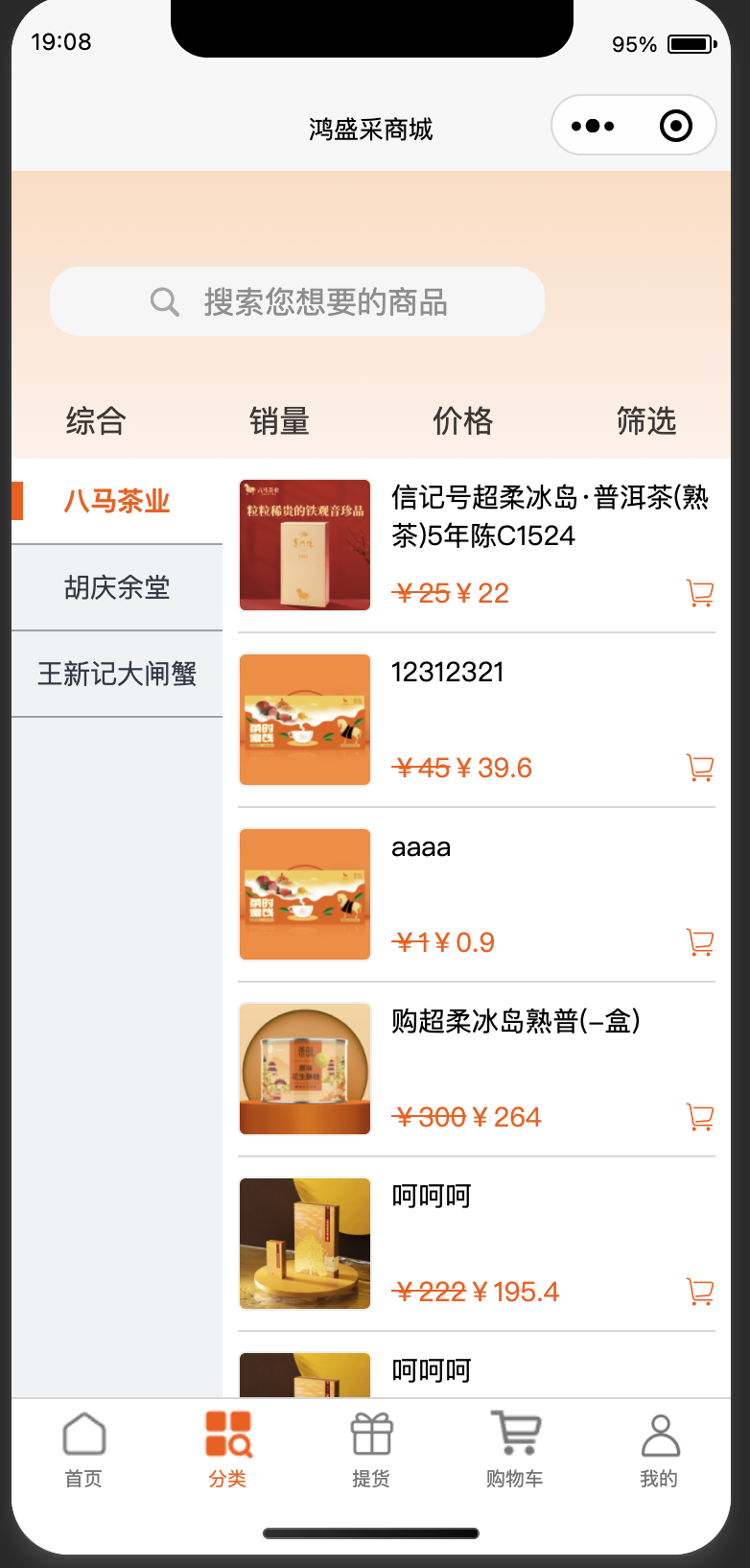Add 呵呵呵 priced ¥195.4 to cart

click(699, 1292)
